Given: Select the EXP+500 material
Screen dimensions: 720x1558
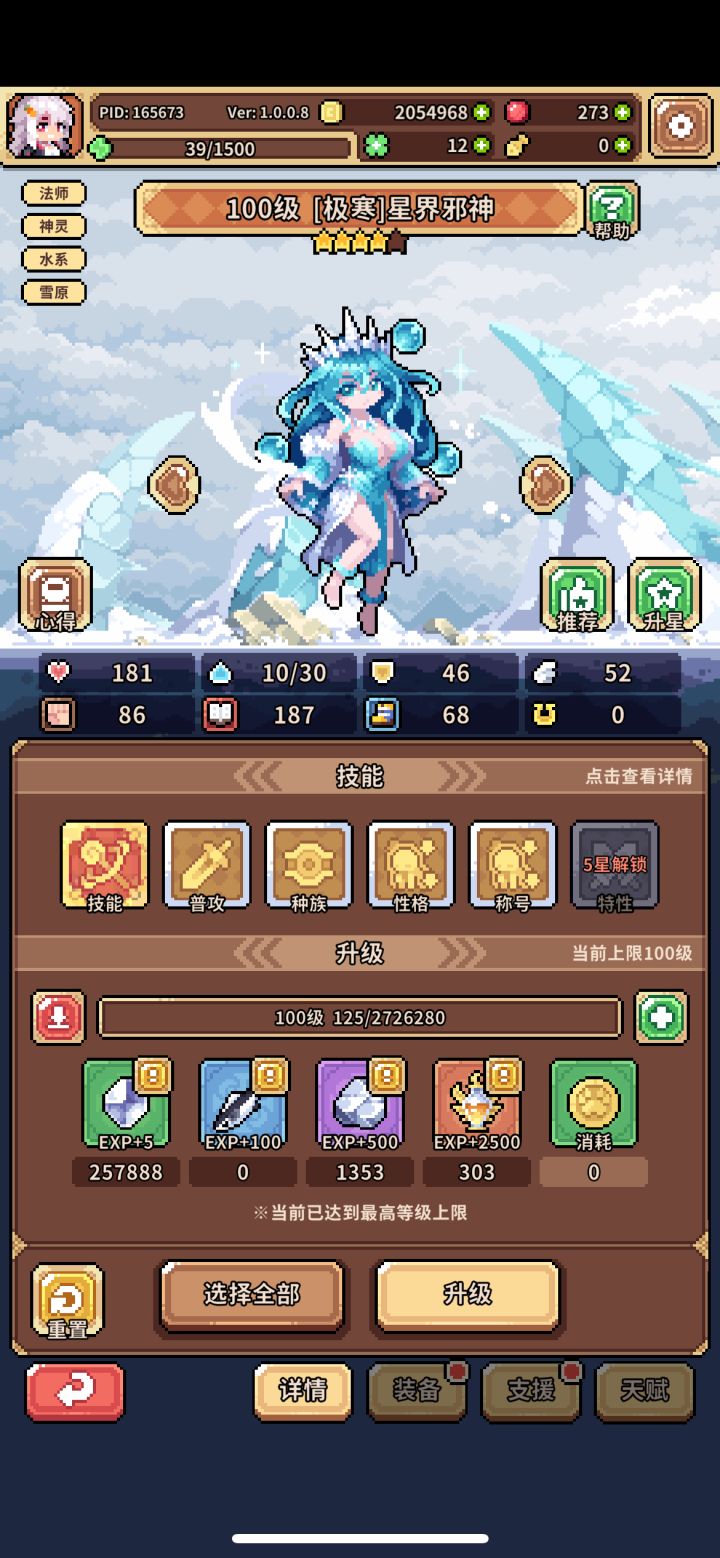Looking at the screenshot, I should coord(360,1104).
